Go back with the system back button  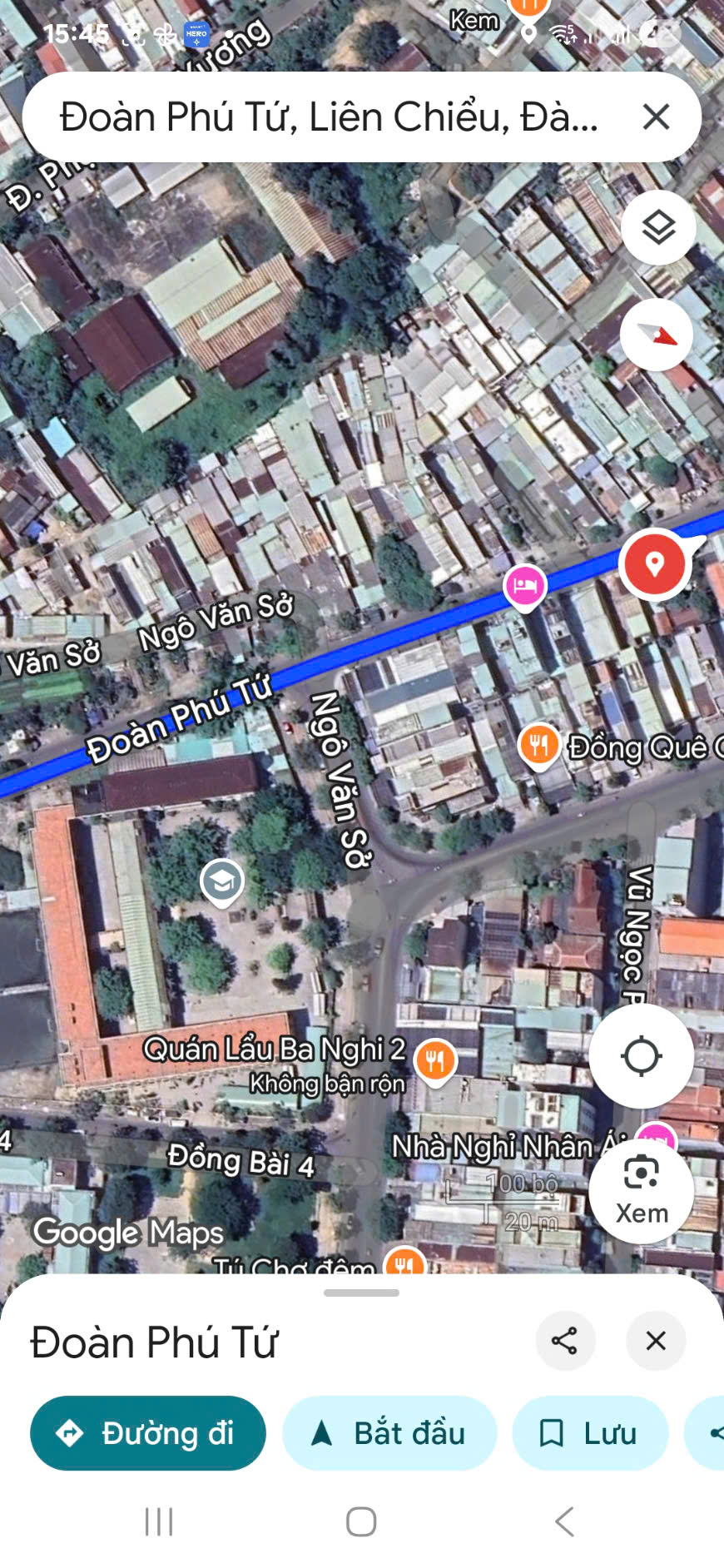pyautogui.click(x=564, y=1521)
